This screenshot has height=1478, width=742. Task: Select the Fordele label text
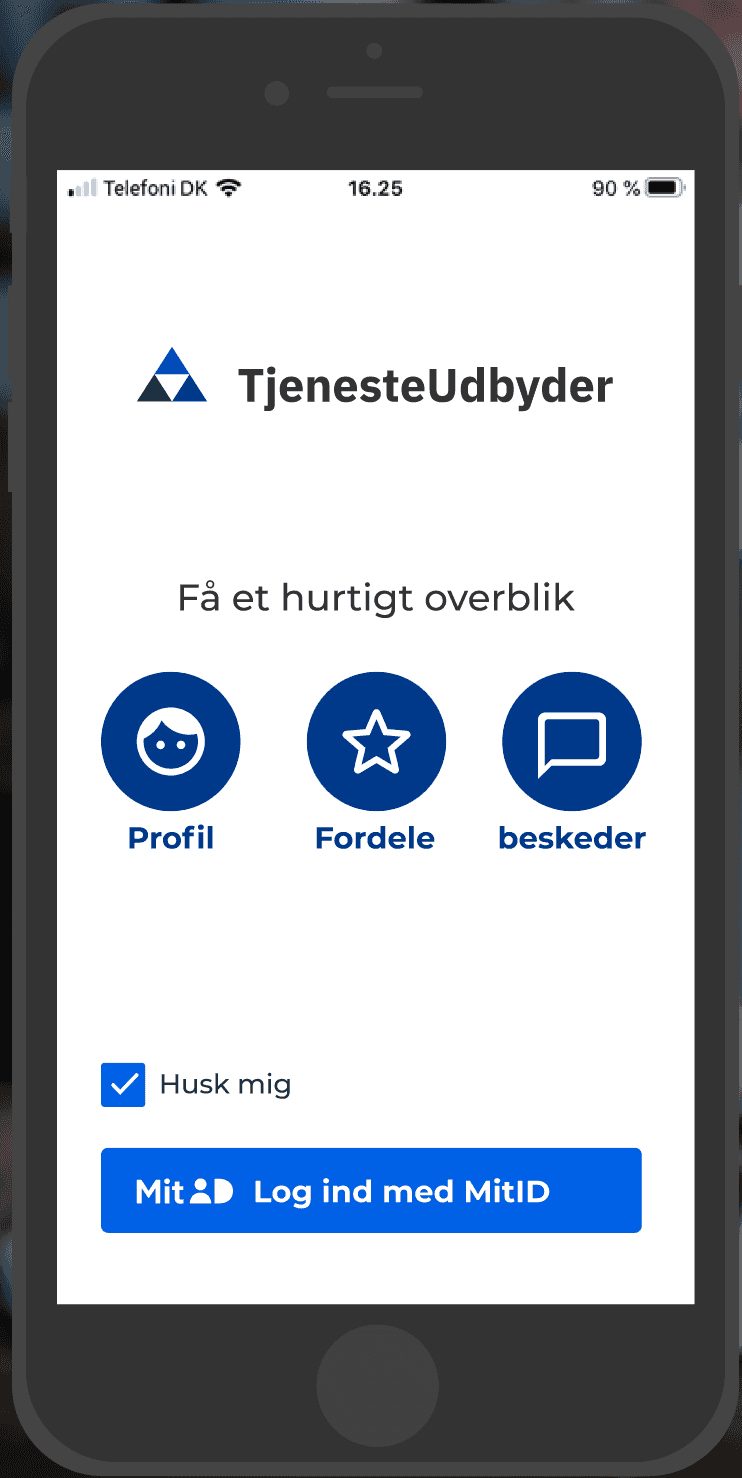[375, 838]
